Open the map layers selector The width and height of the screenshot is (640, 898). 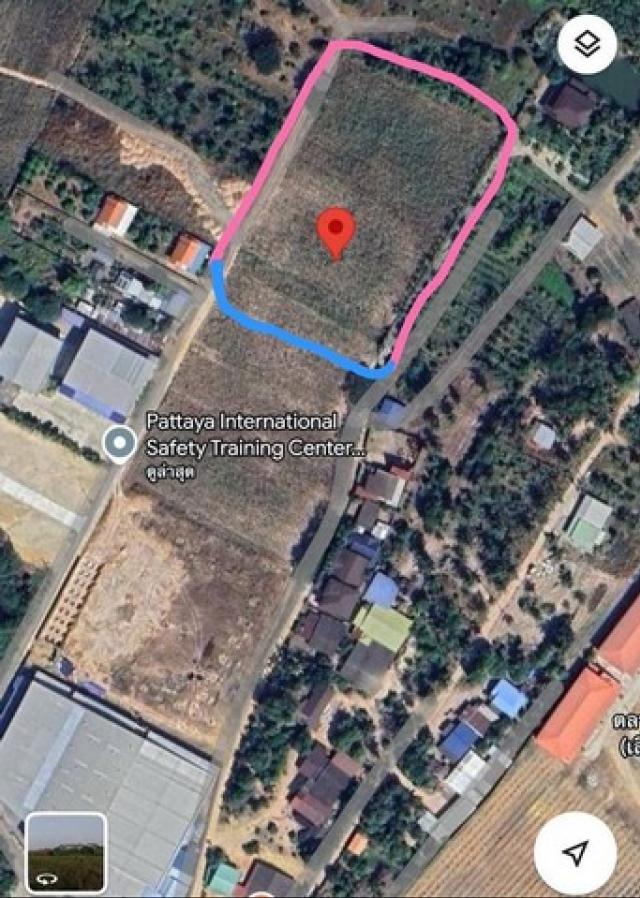tap(587, 45)
